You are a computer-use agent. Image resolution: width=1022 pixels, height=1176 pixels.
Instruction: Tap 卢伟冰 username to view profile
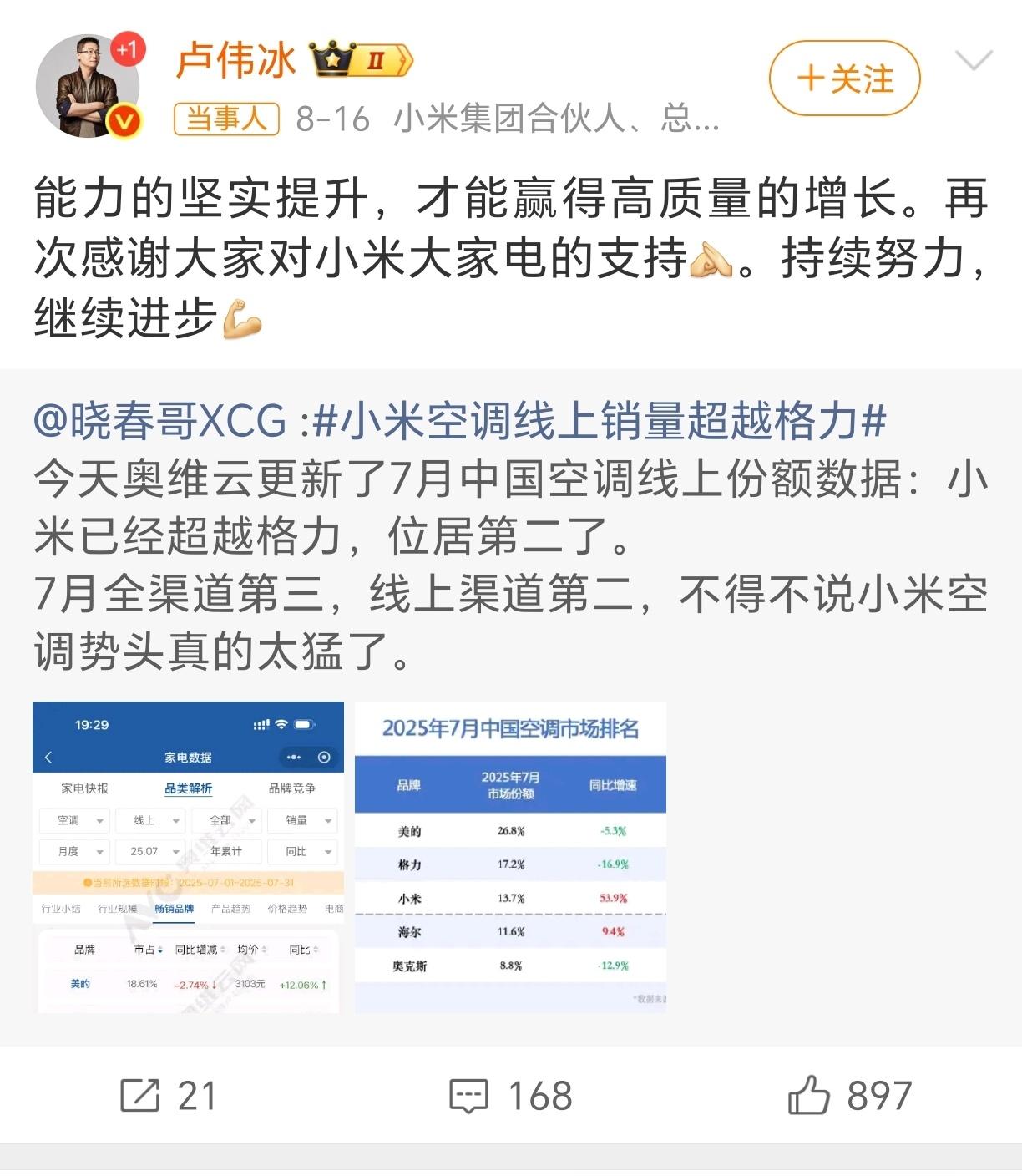pyautogui.click(x=236, y=60)
